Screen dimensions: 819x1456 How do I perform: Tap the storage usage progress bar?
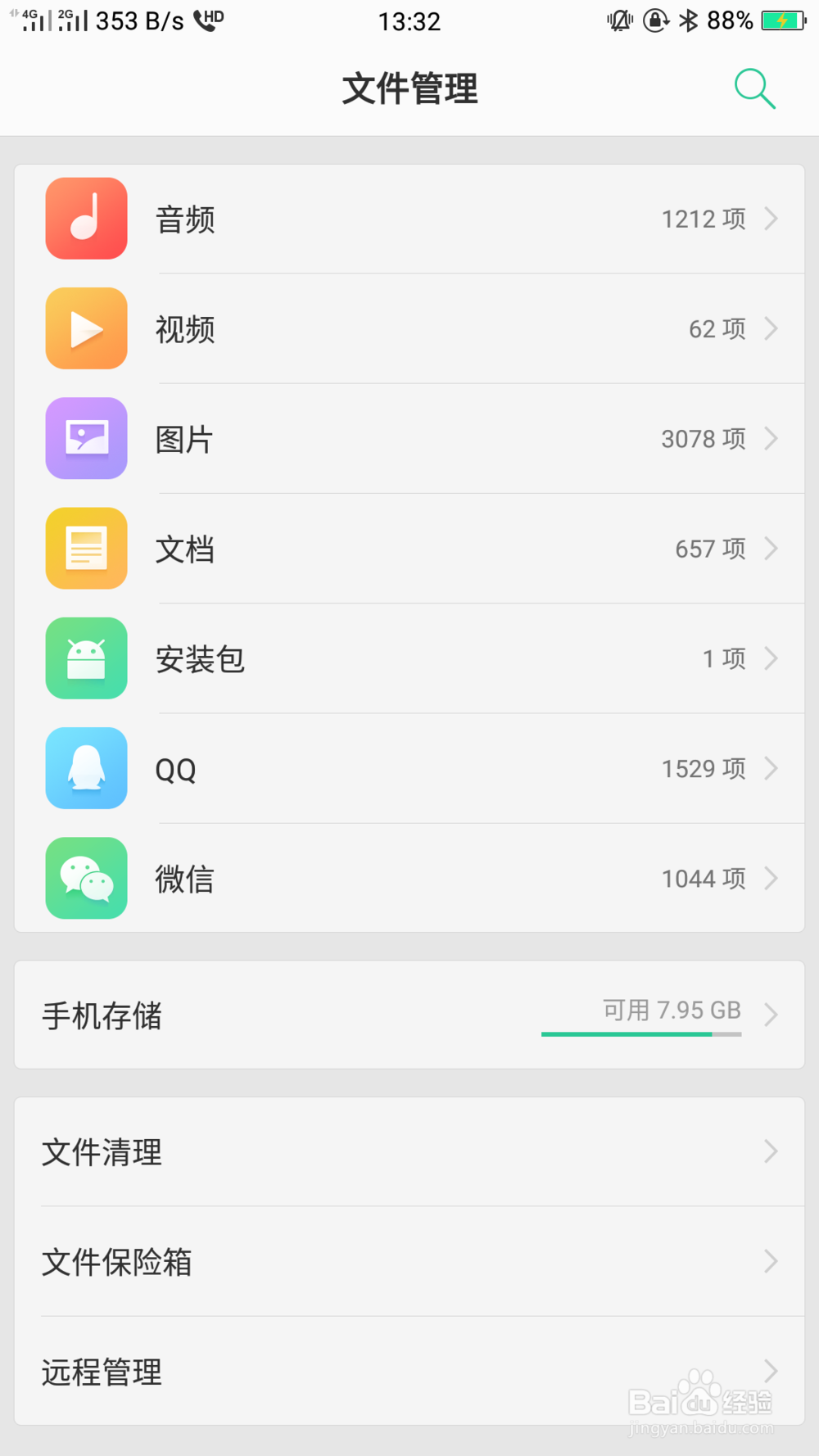point(641,1034)
